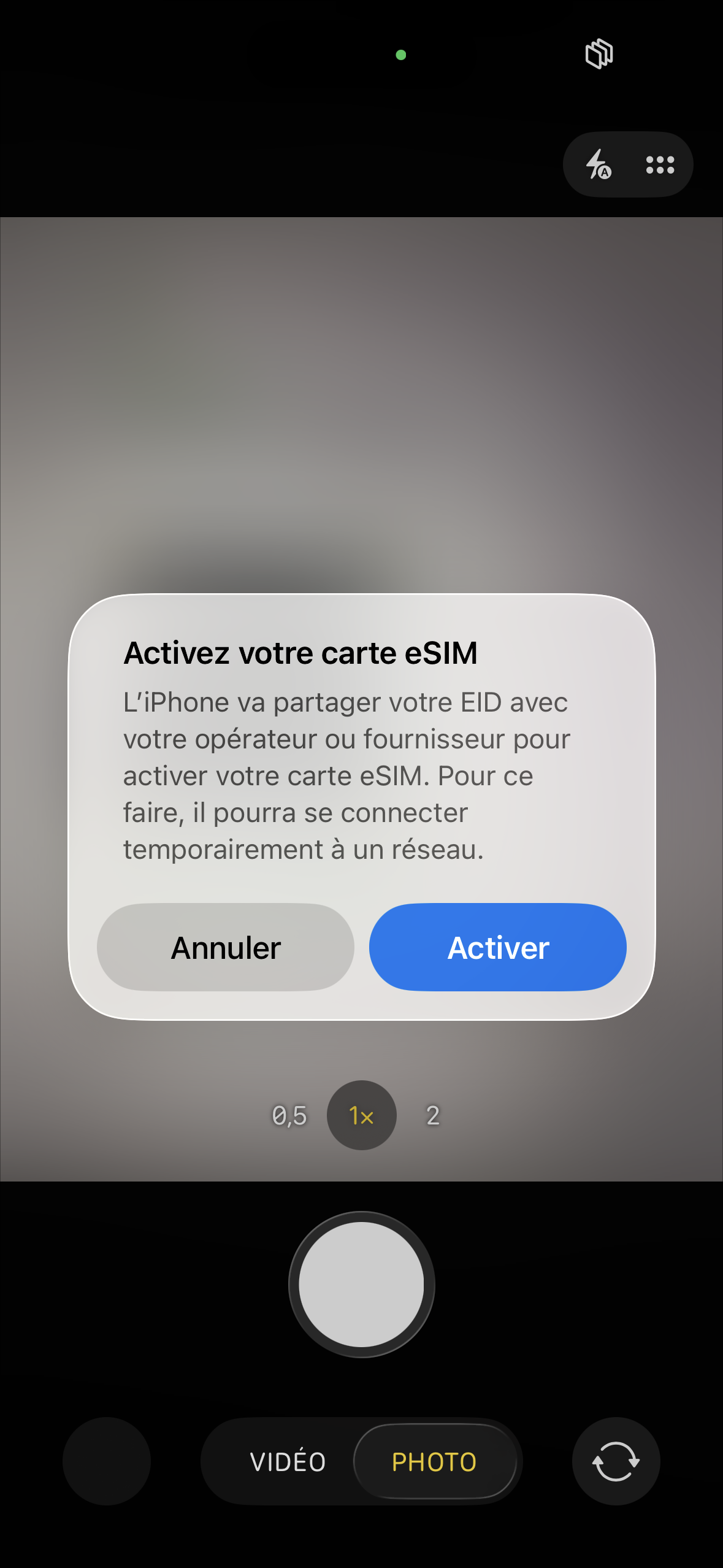Take a photo with the shutter button
Screen dimensions: 723x1568
coord(361,1284)
